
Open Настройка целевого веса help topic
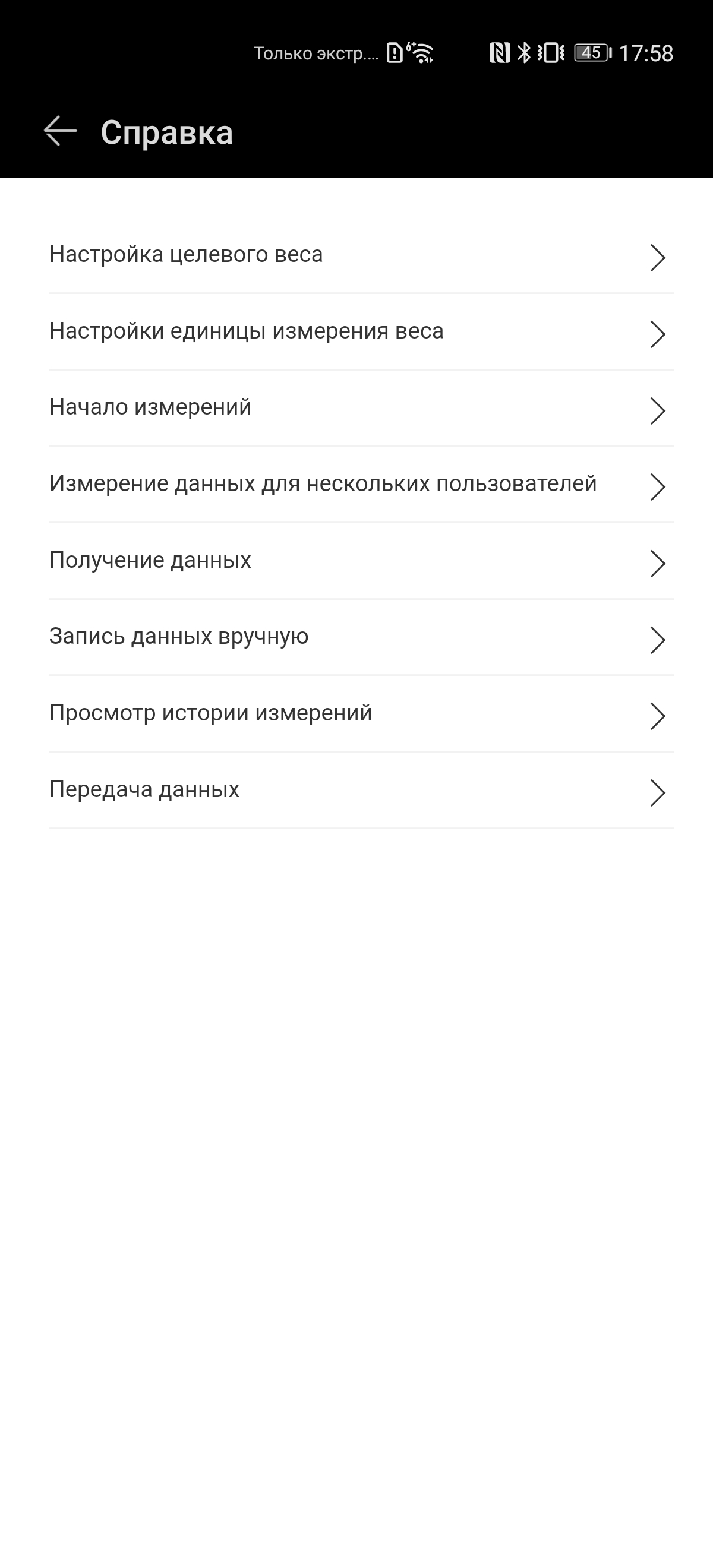(361, 255)
